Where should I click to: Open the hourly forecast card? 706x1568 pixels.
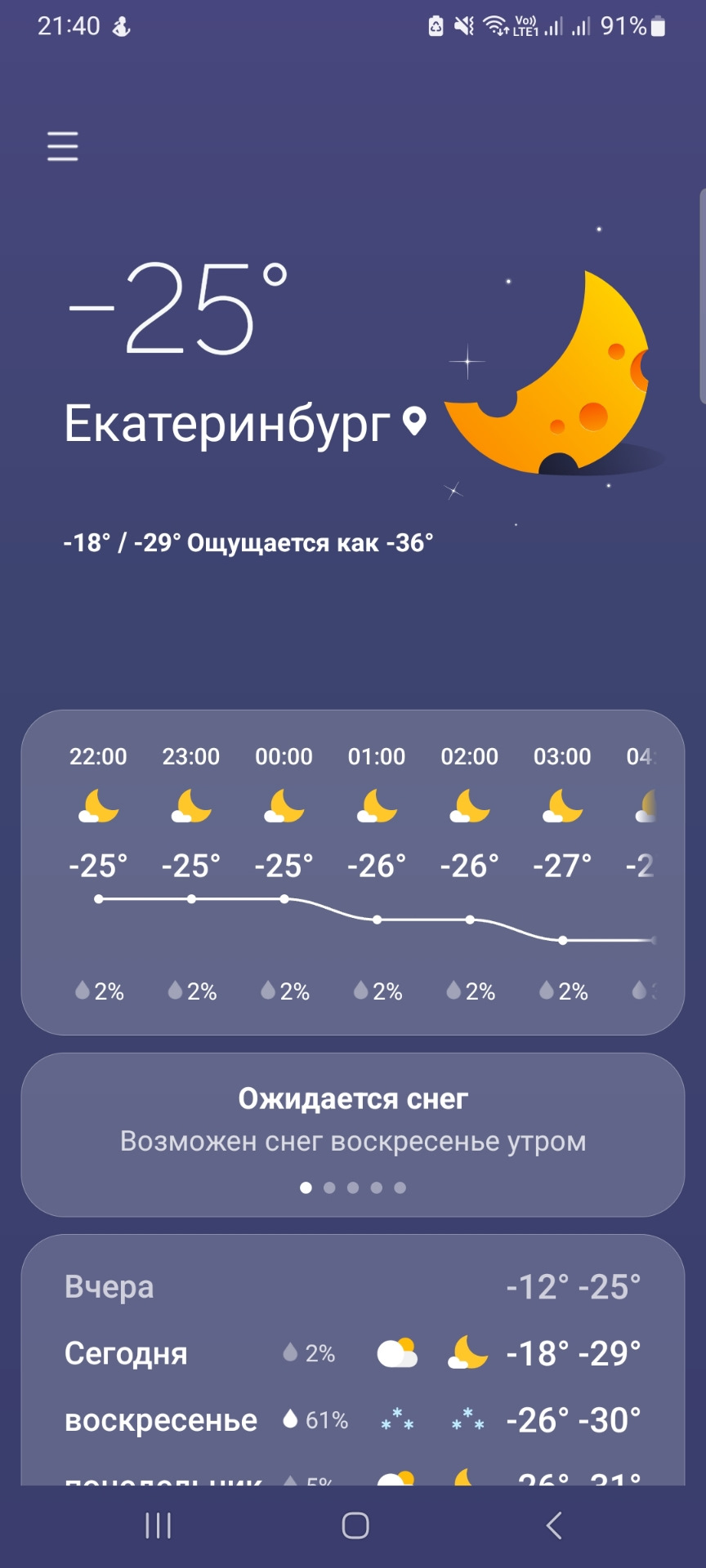point(352,871)
